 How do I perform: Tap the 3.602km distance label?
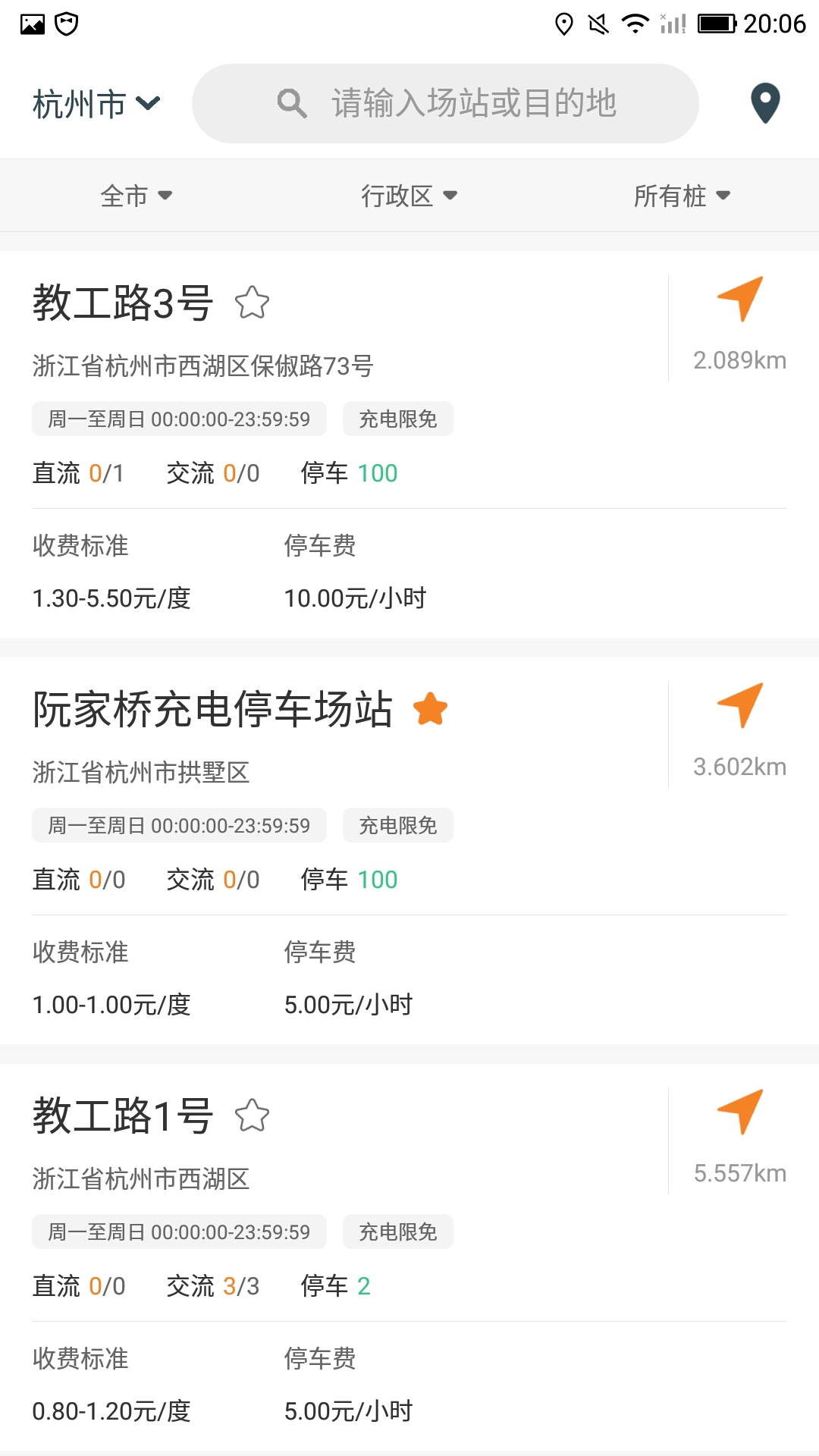point(740,766)
